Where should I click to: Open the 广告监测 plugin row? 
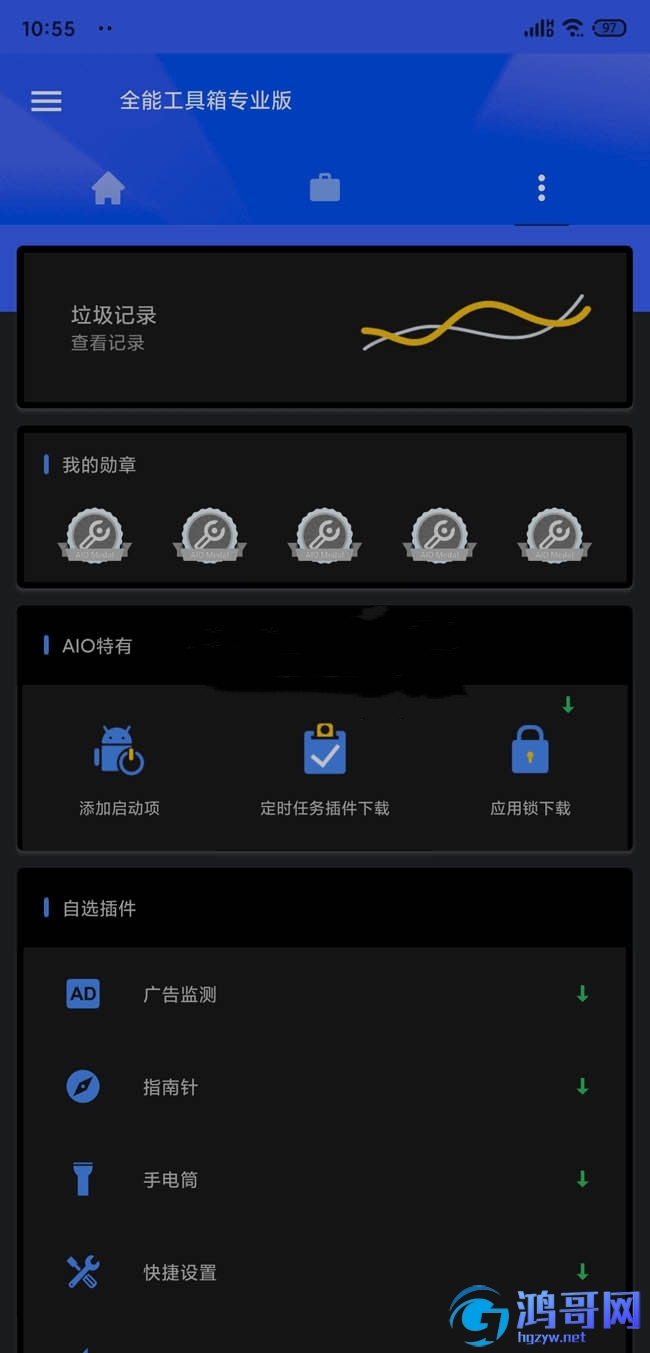click(x=324, y=994)
